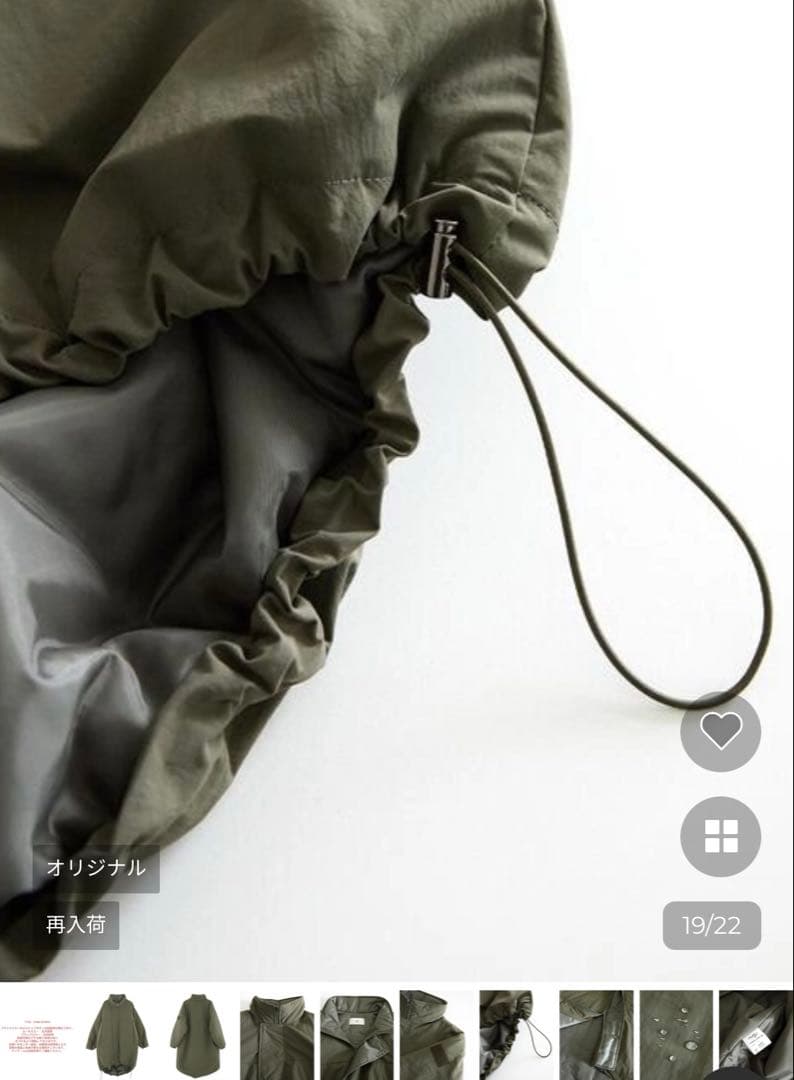This screenshot has width=794, height=1080.
Task: Open the inner tag thumbnail
Action: (755, 1035)
